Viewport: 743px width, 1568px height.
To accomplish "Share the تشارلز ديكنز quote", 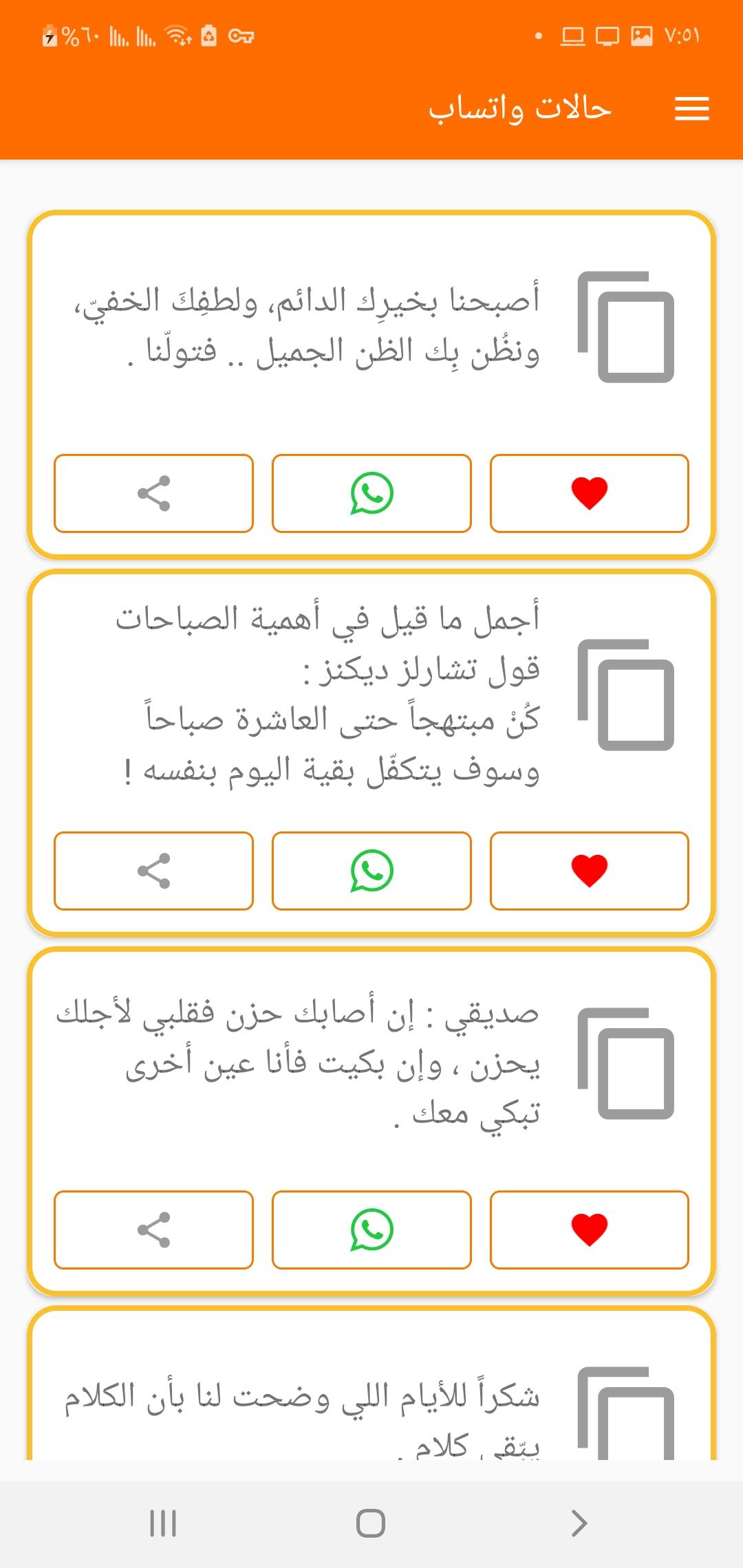I will (x=153, y=871).
